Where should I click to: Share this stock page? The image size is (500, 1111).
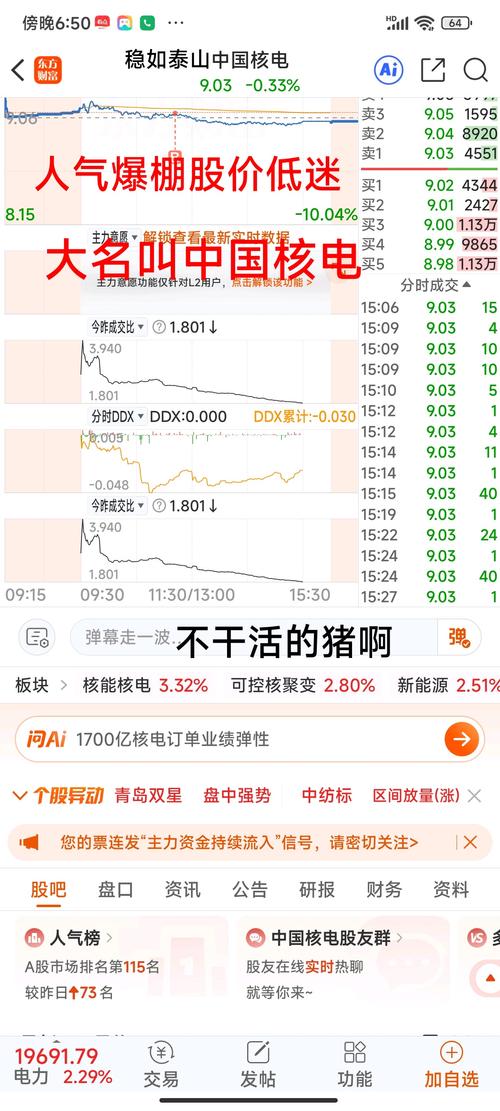click(433, 69)
